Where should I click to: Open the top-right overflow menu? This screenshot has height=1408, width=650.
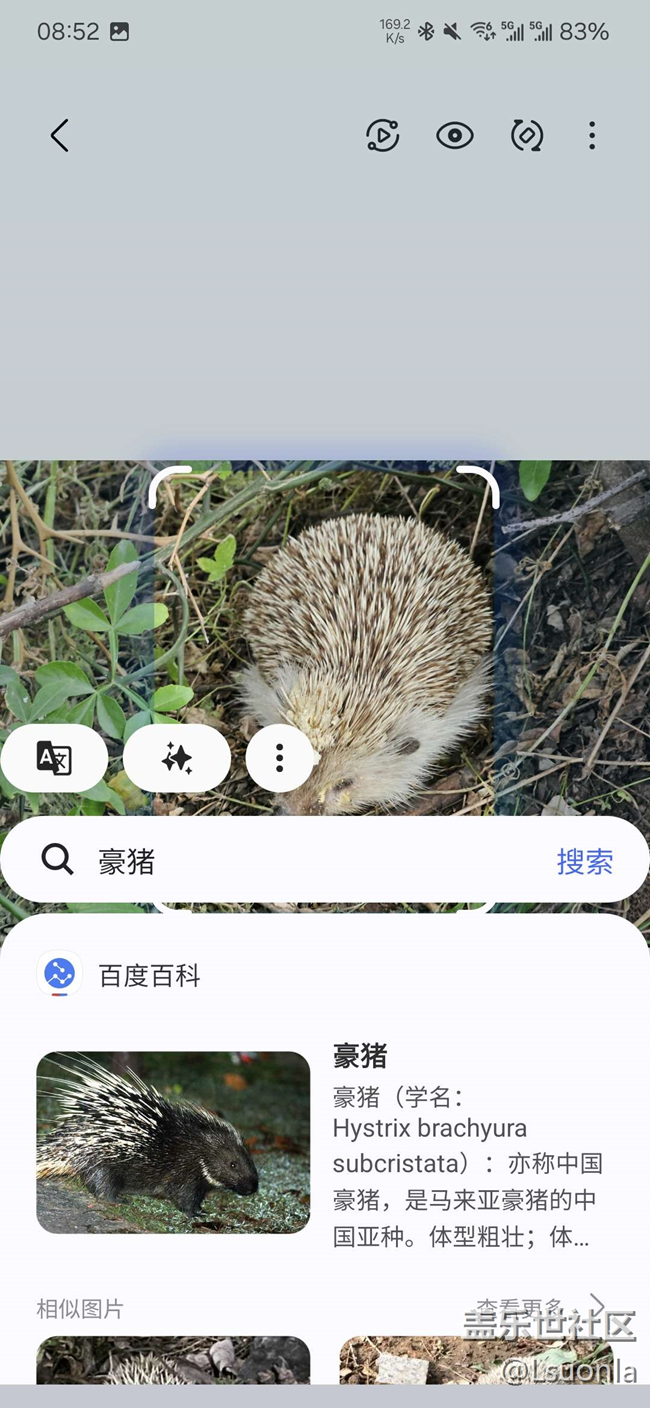pos(592,136)
